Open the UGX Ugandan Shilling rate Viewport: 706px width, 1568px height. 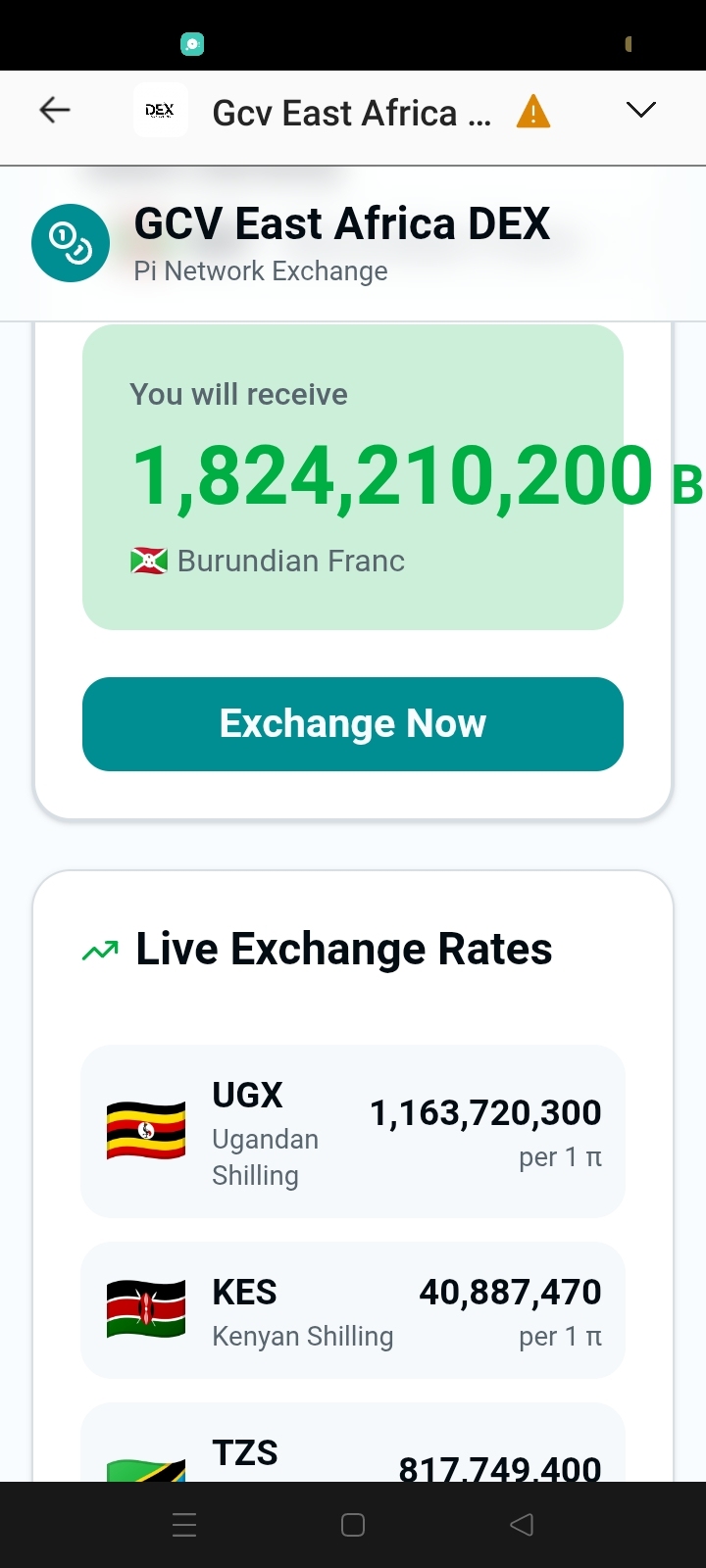click(353, 1132)
